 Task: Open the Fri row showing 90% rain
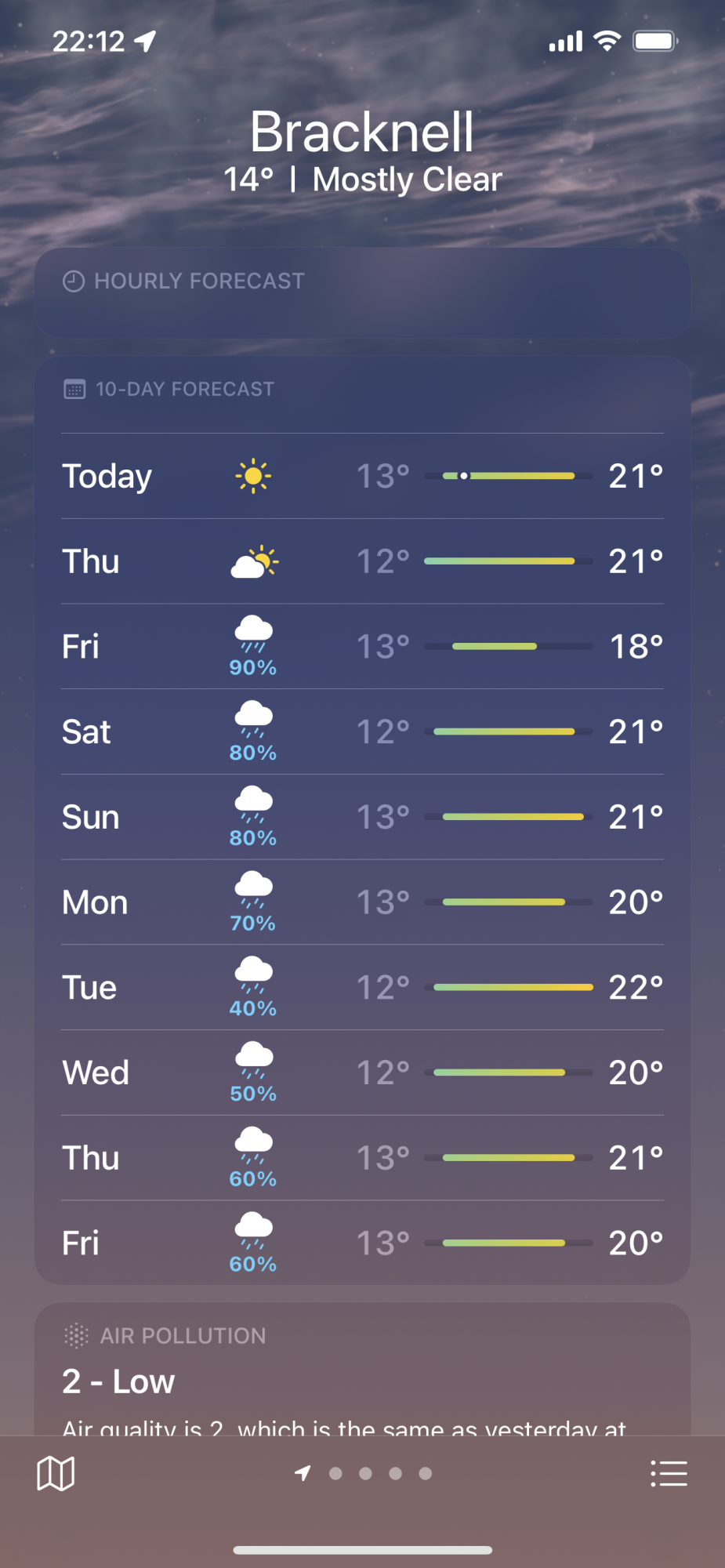tap(362, 647)
